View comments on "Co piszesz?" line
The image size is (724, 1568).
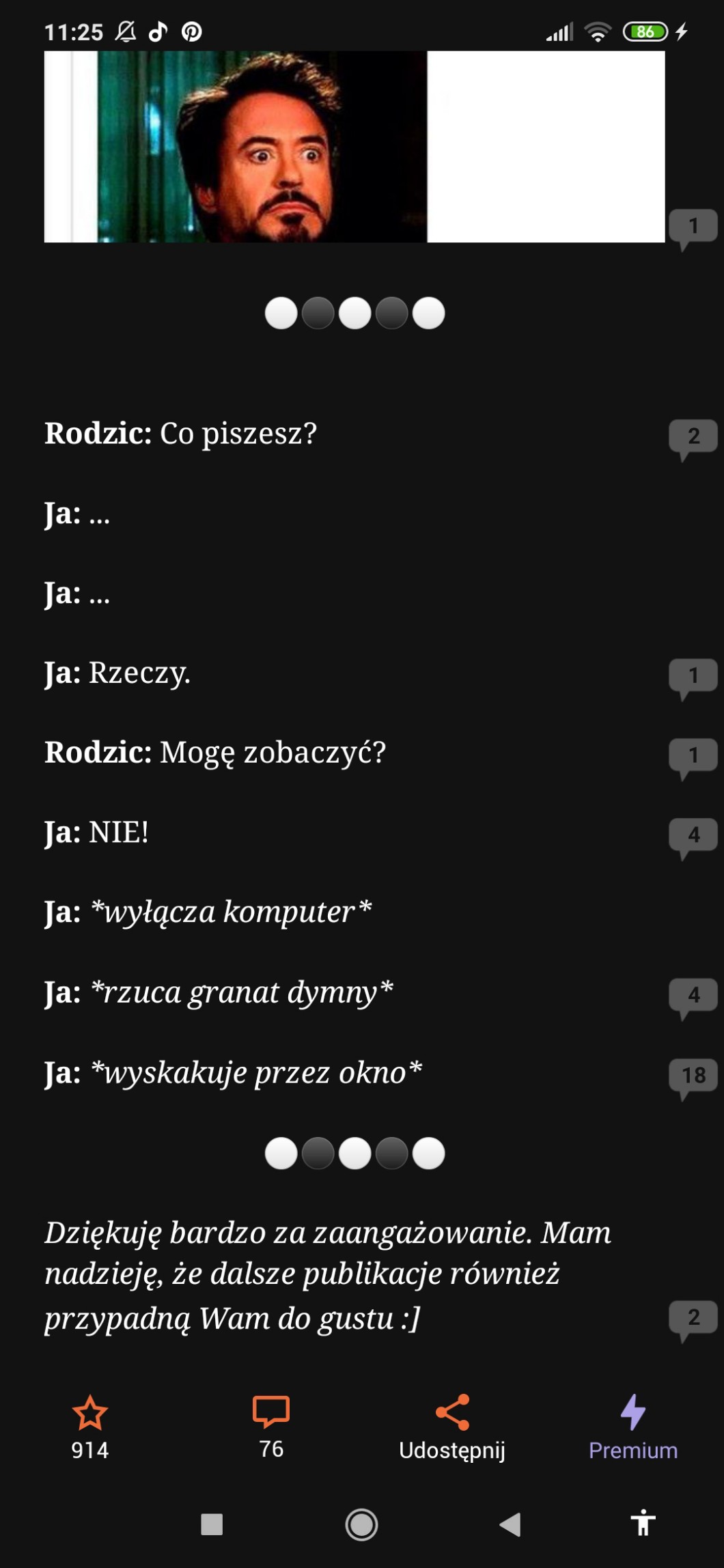click(693, 438)
